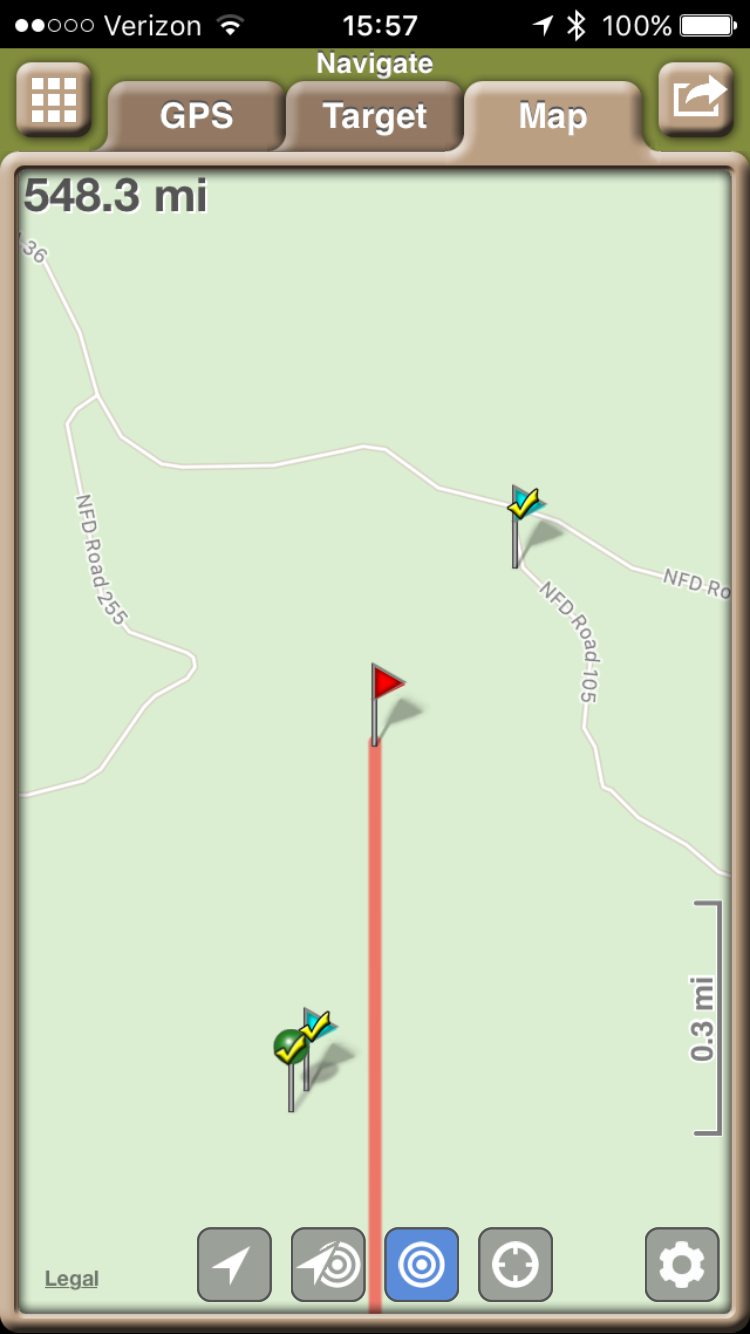Tap the share export icon
The width and height of the screenshot is (750, 1334).
click(696, 99)
